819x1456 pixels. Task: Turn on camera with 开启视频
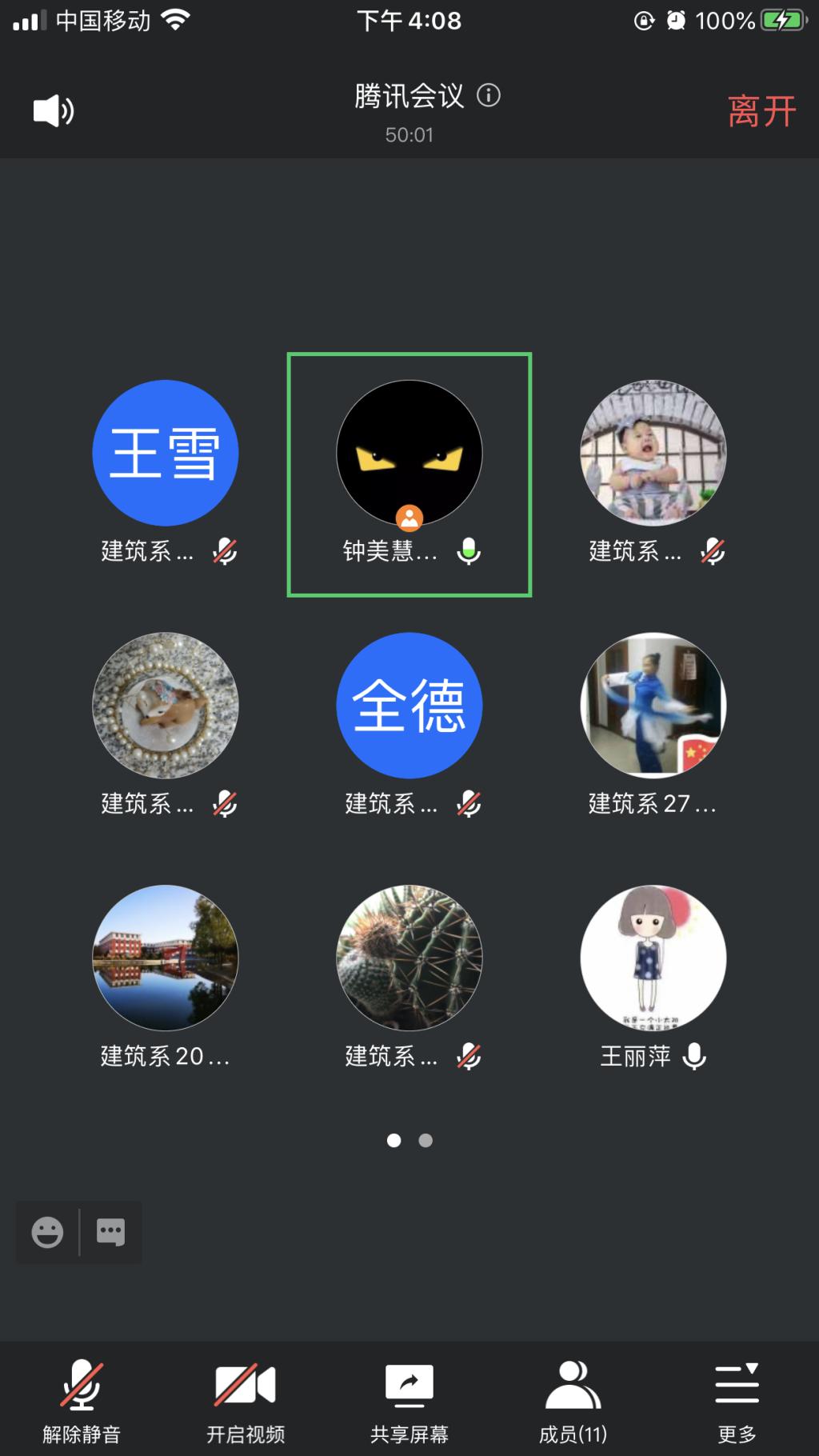[x=246, y=1400]
